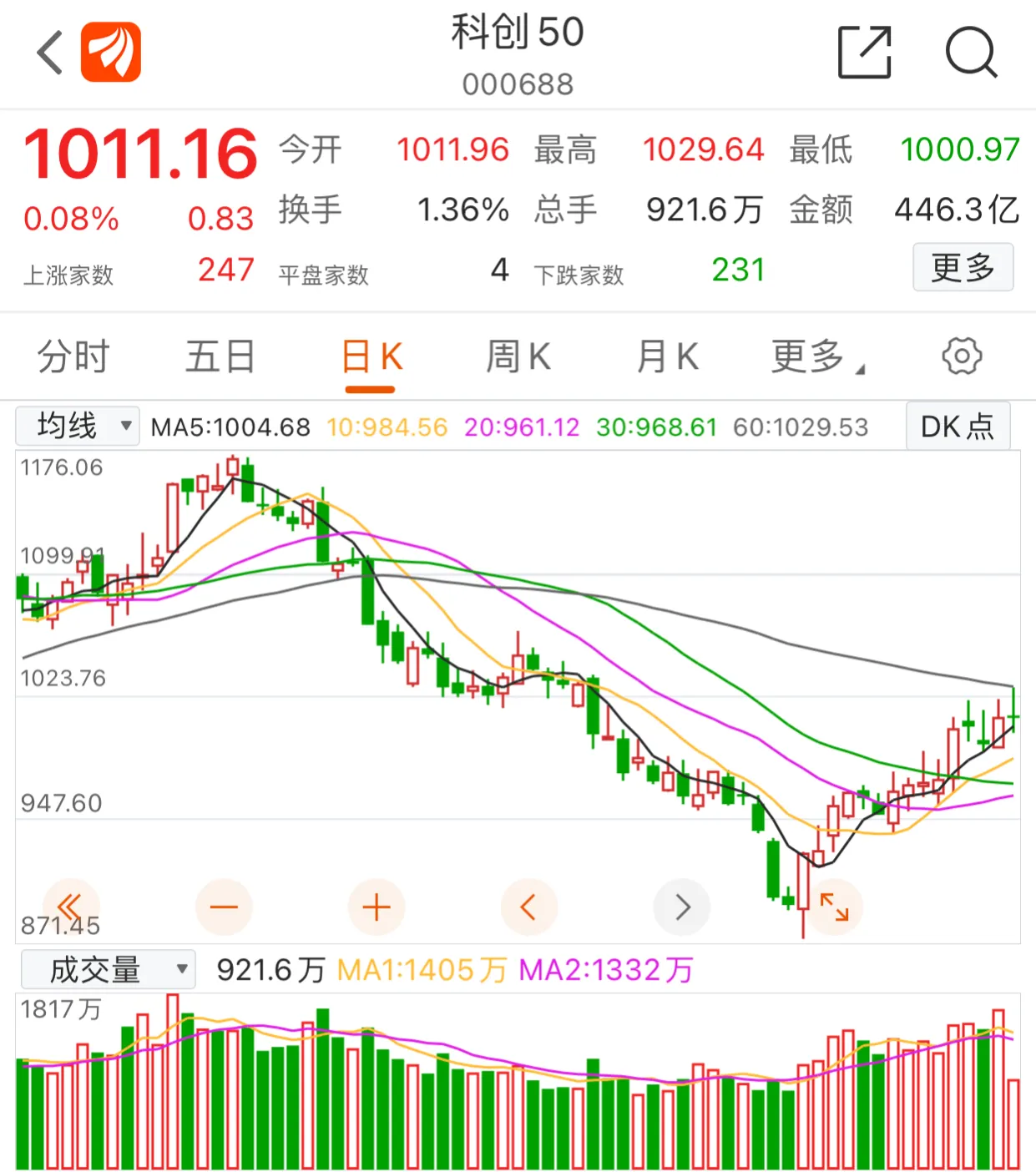The height and width of the screenshot is (1172, 1036).
Task: Open the 成交量 sub-indicator dropdown
Action: (x=108, y=970)
